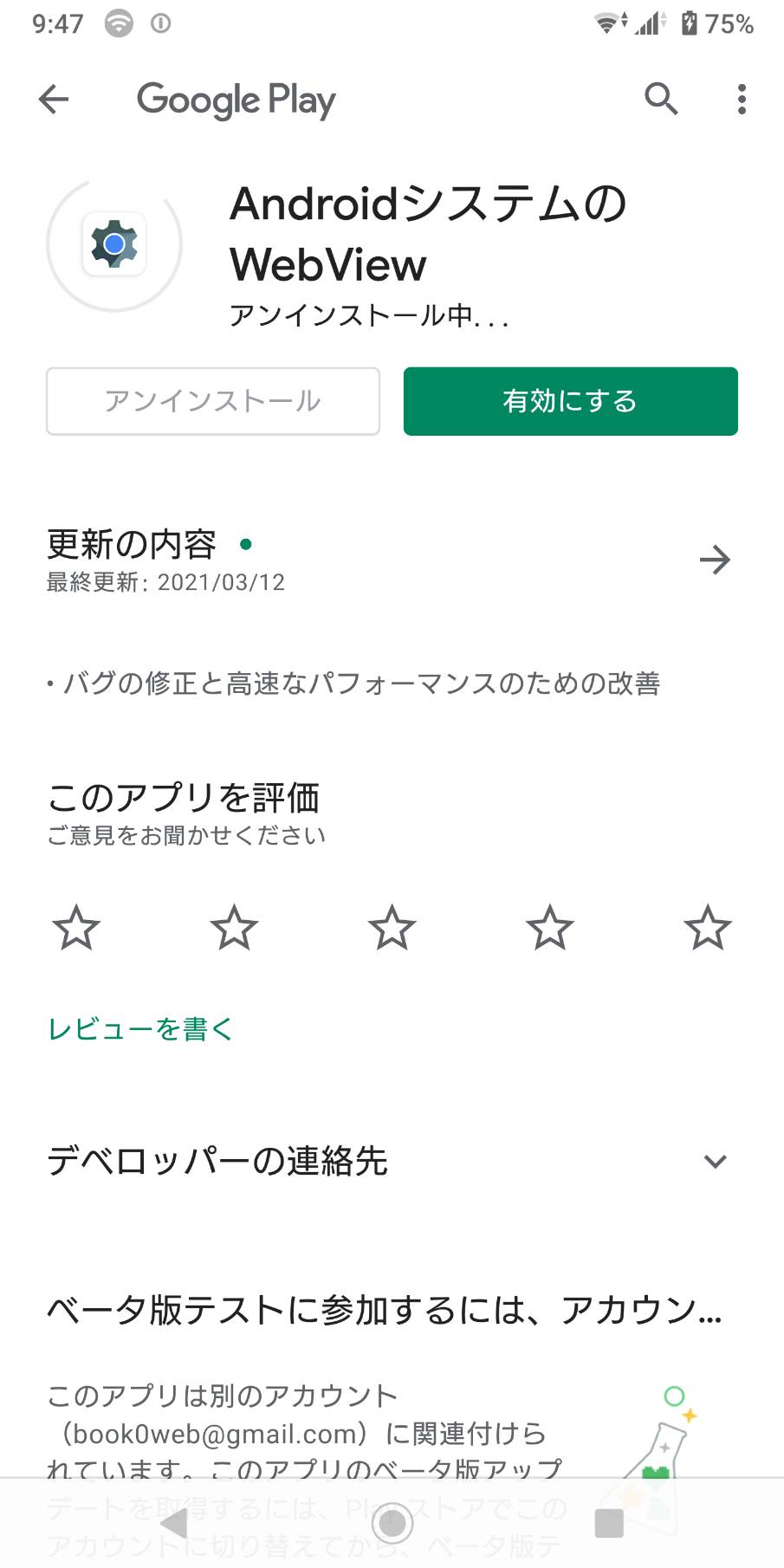Go back using the top arrow
The width and height of the screenshot is (784, 1568).
(54, 100)
